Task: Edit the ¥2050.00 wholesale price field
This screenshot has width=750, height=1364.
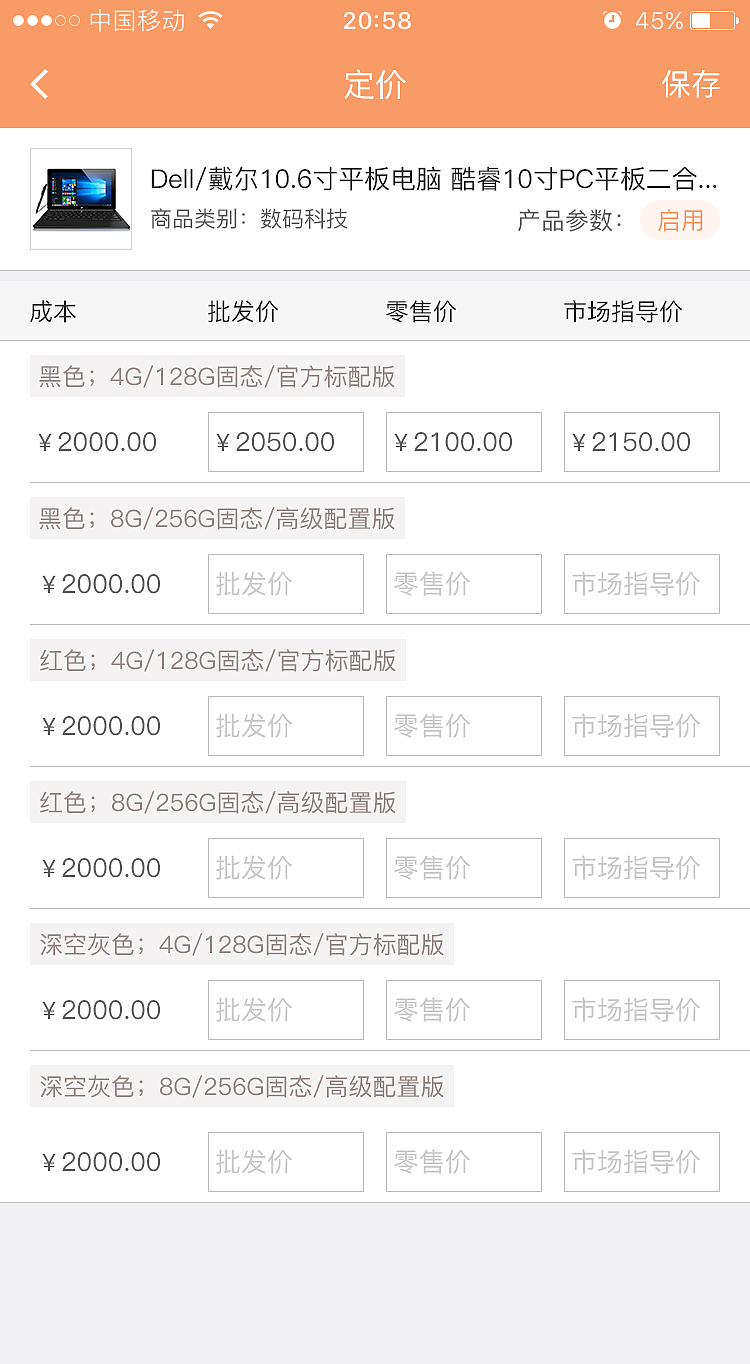Action: (286, 442)
